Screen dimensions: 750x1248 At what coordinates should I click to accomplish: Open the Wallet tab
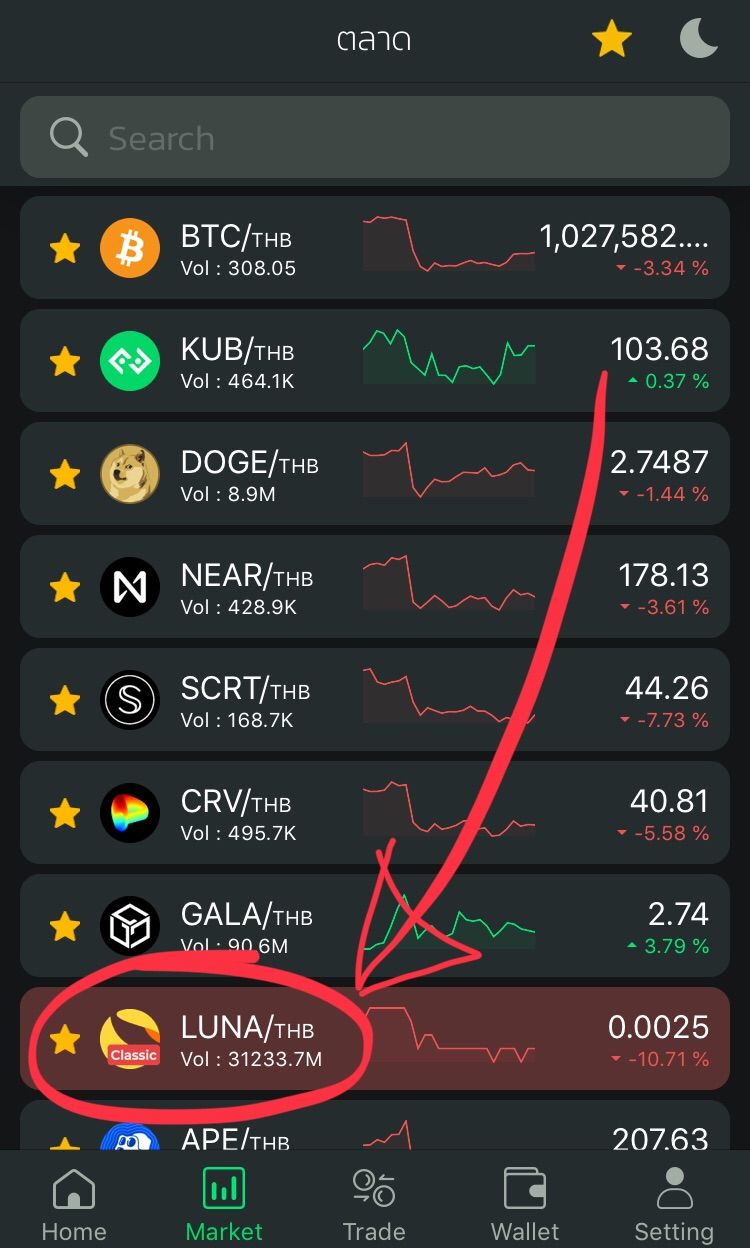524,1200
